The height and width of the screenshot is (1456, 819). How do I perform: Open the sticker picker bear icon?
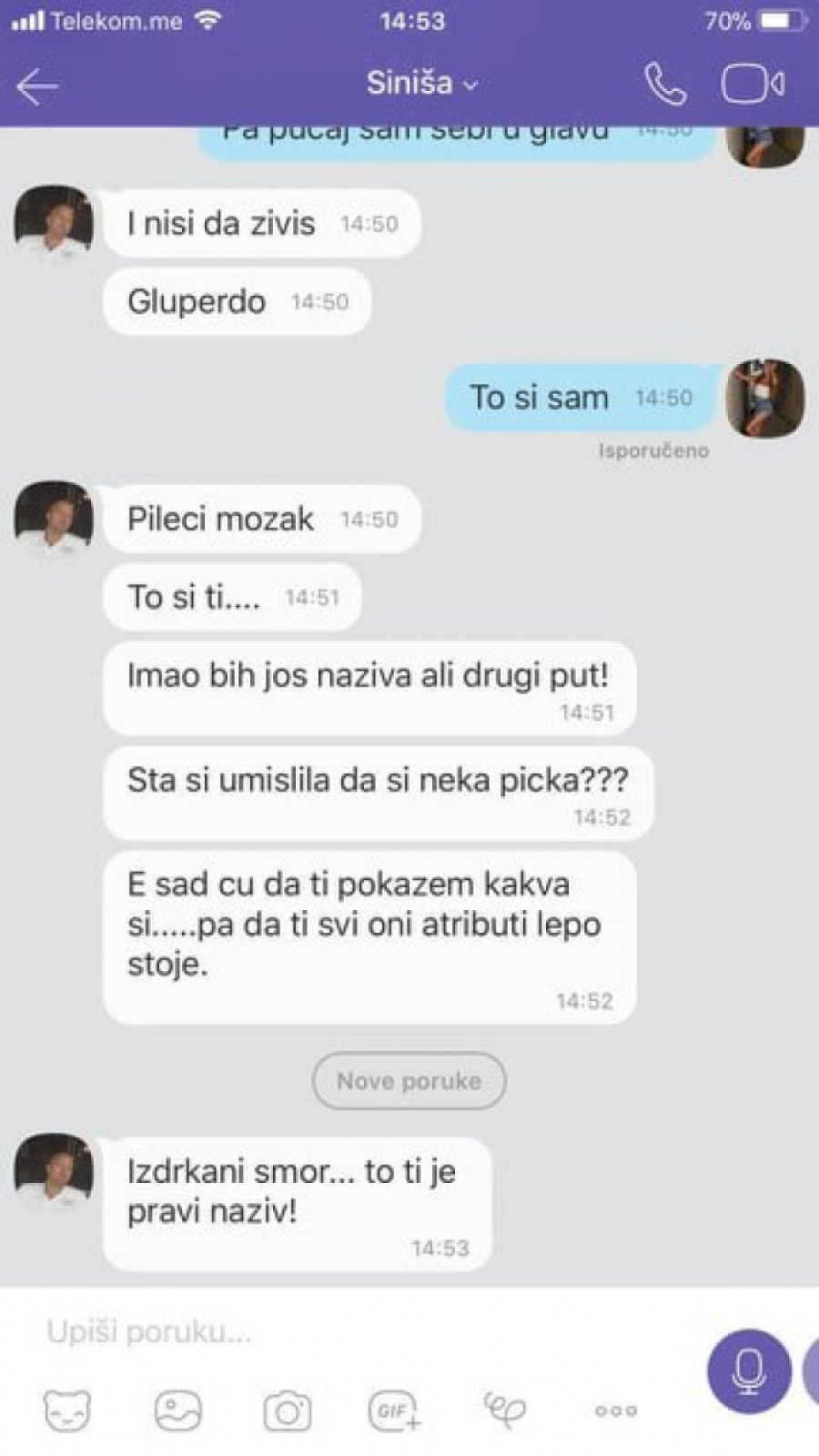[x=67, y=1410]
